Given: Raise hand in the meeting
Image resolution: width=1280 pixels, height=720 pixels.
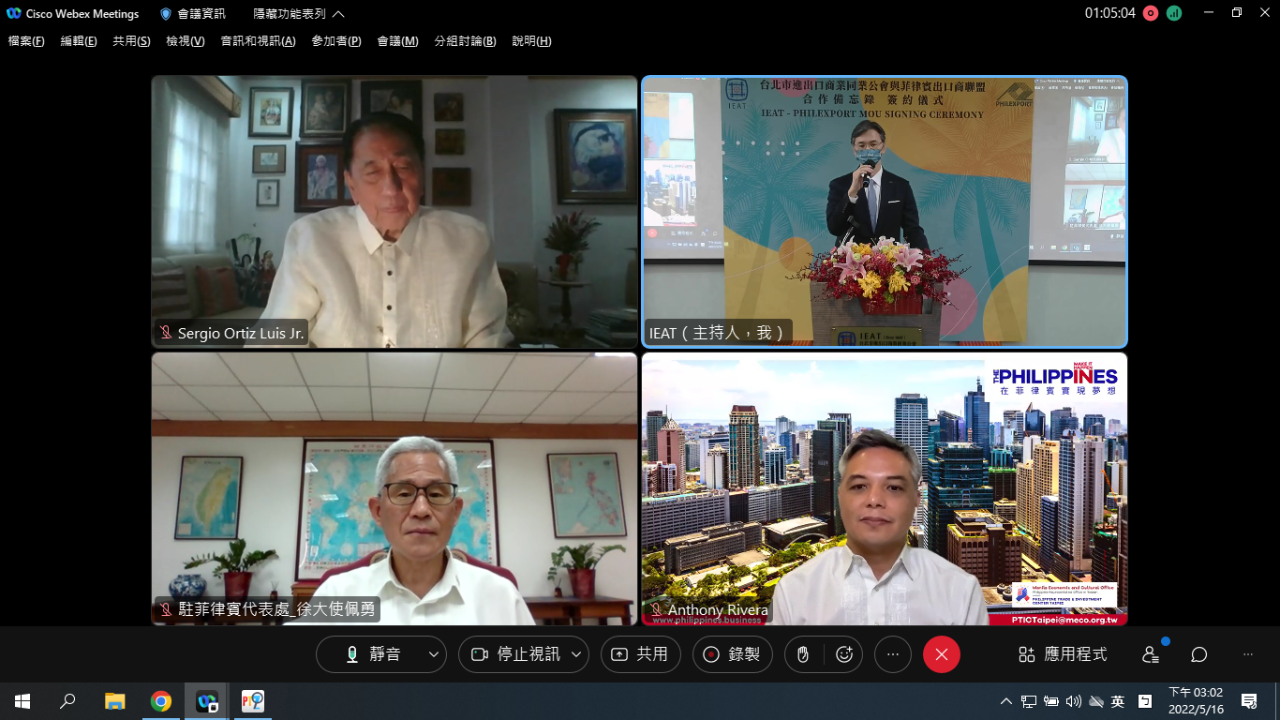Looking at the screenshot, I should click(x=803, y=654).
